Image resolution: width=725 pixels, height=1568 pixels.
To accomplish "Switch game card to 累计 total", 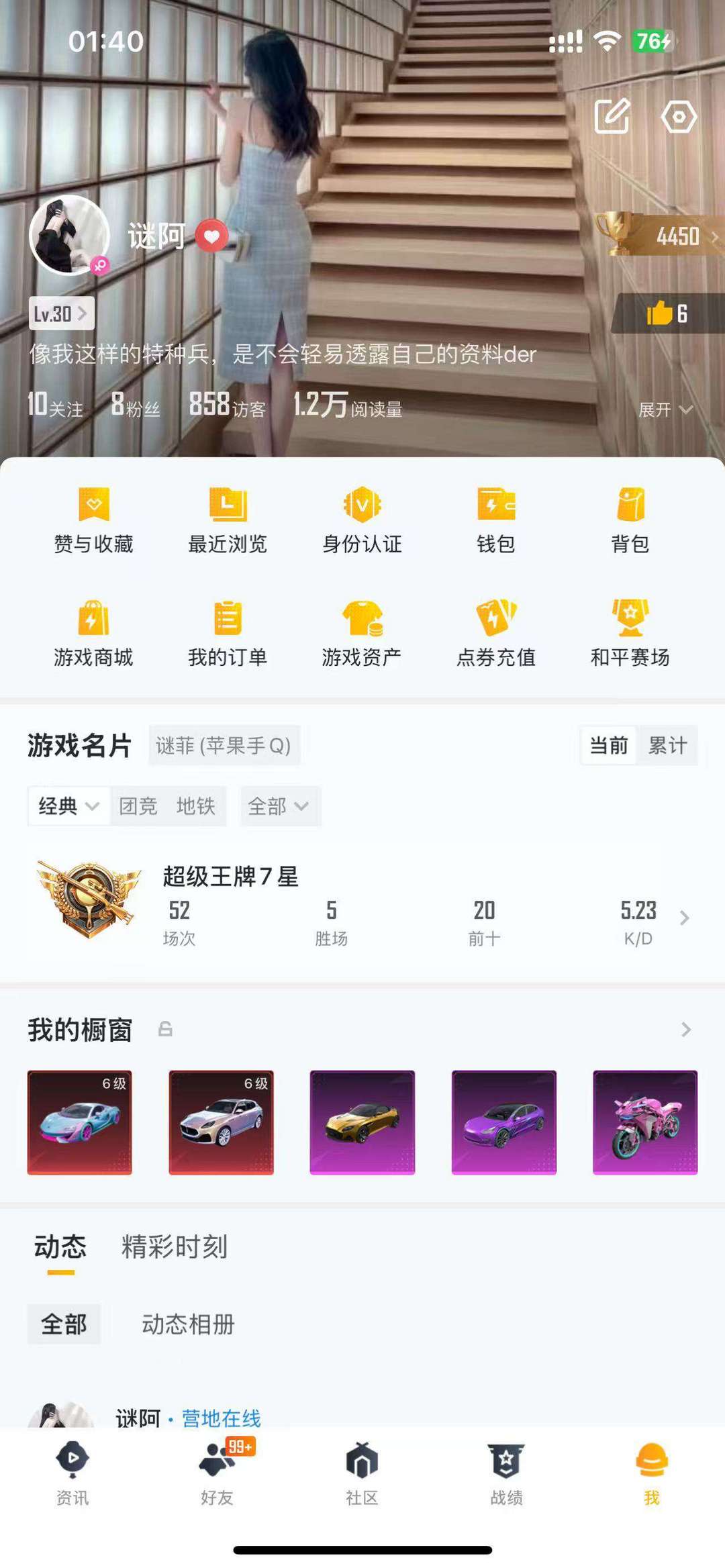I will tap(667, 745).
